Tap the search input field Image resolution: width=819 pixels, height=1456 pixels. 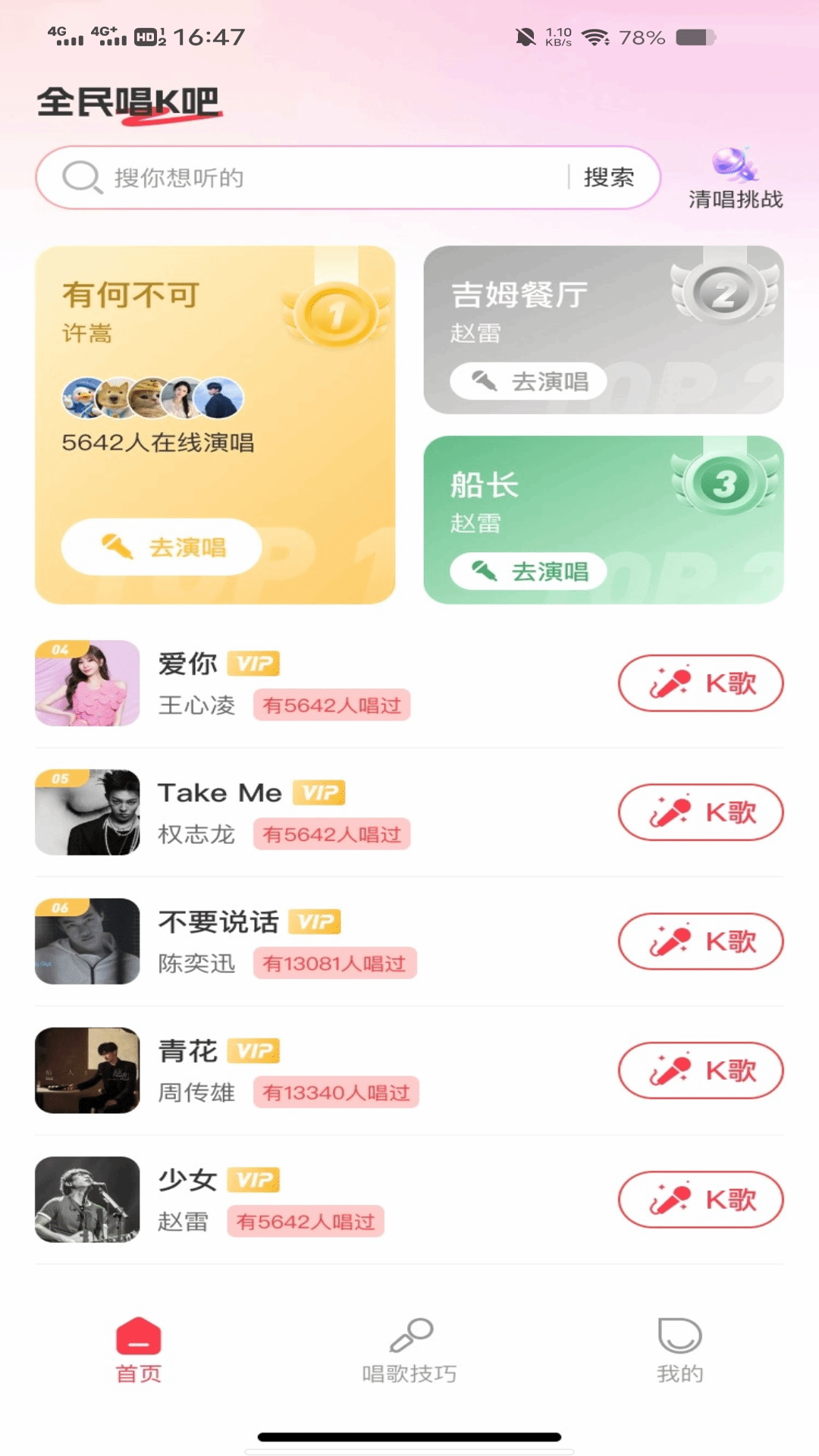(303, 177)
